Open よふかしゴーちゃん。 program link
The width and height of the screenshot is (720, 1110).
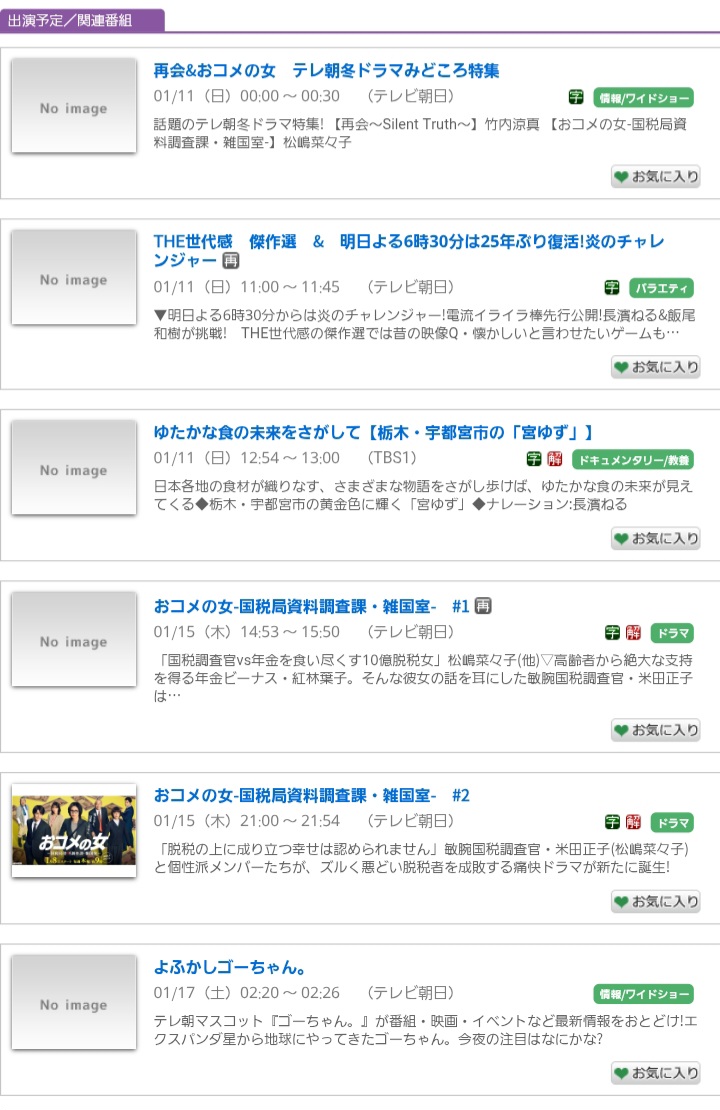pos(229,967)
